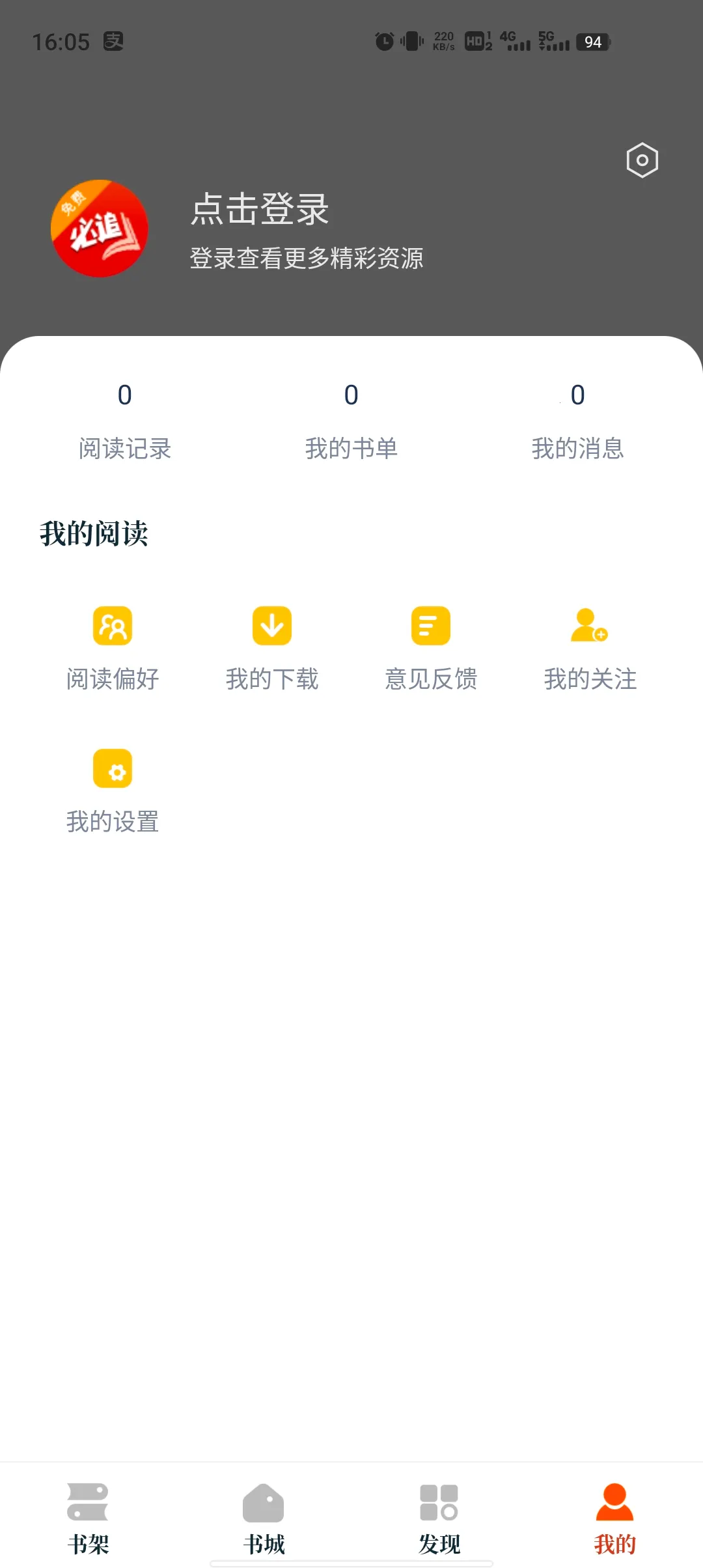
Task: Click the circular app avatar image
Action: pyautogui.click(x=98, y=229)
